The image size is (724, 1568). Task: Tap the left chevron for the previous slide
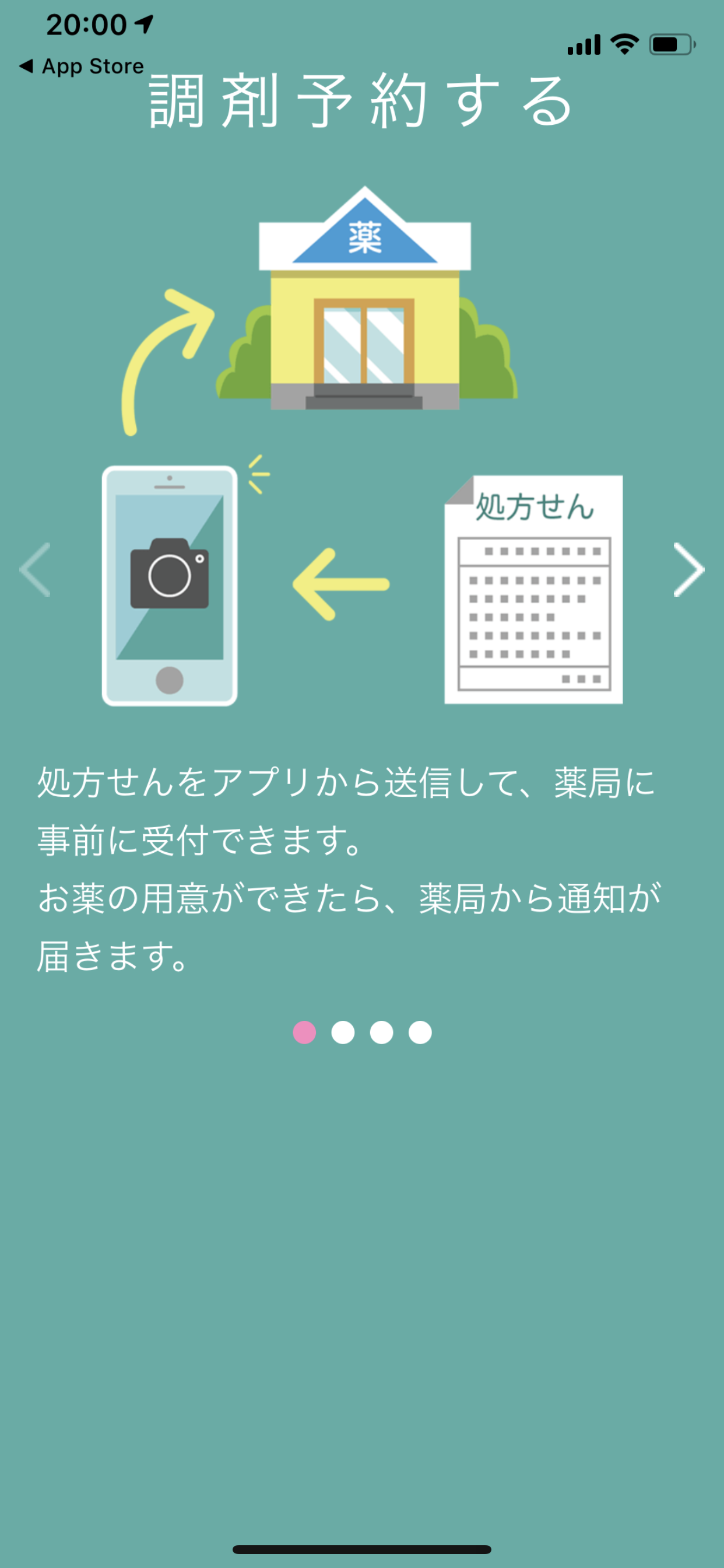click(x=36, y=570)
